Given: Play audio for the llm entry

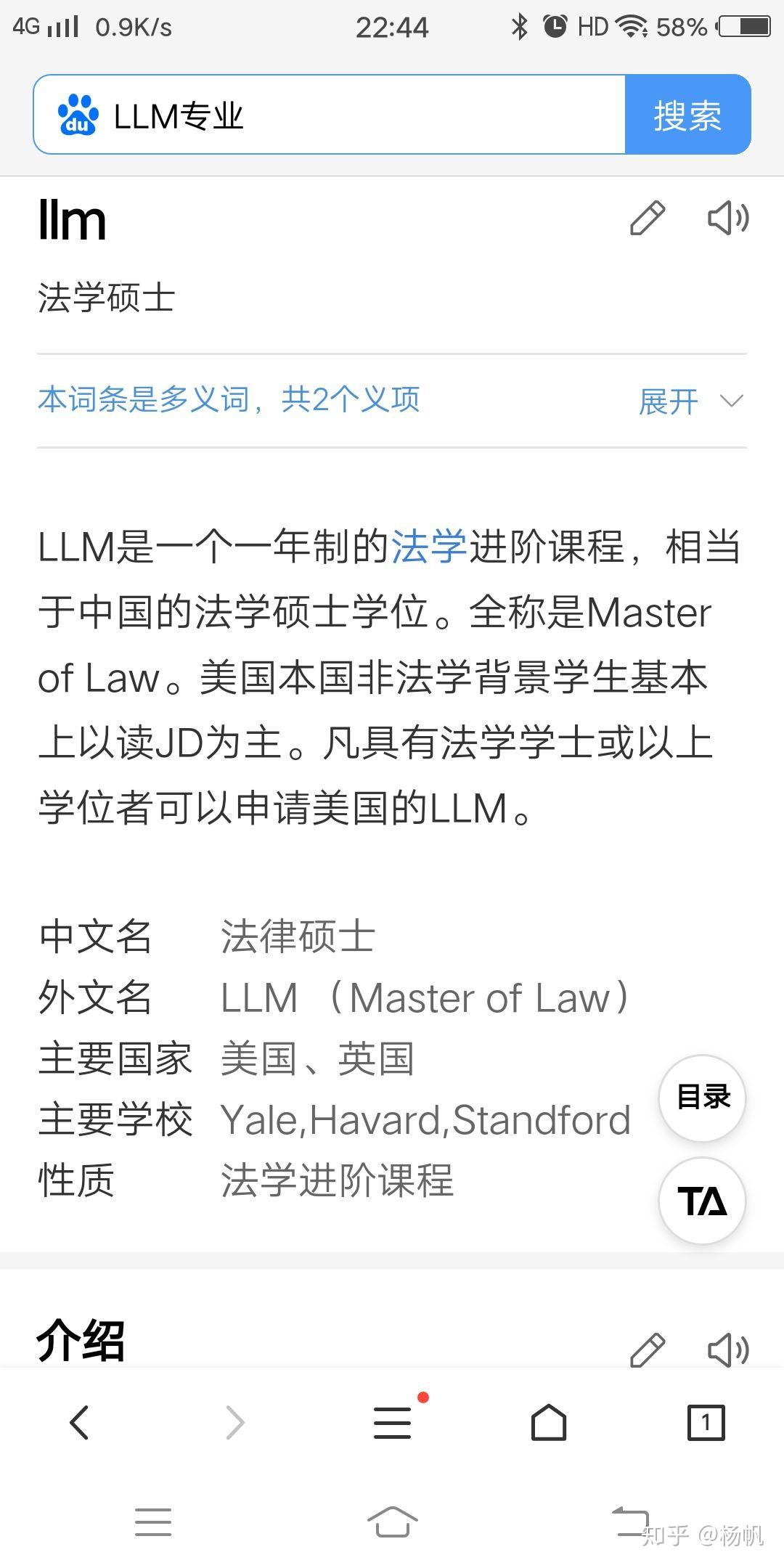Looking at the screenshot, I should pyautogui.click(x=728, y=219).
